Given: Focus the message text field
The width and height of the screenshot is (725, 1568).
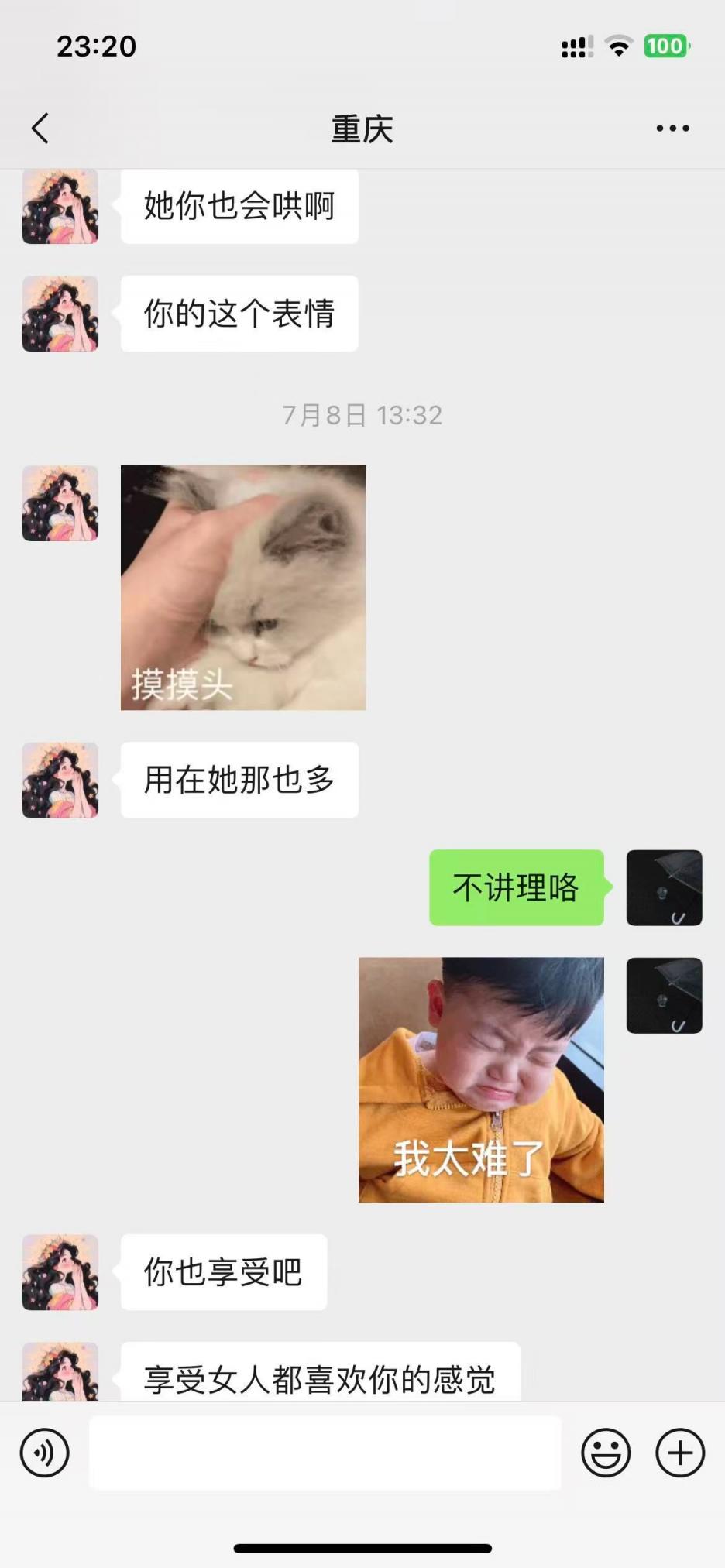Looking at the screenshot, I should click(325, 1453).
